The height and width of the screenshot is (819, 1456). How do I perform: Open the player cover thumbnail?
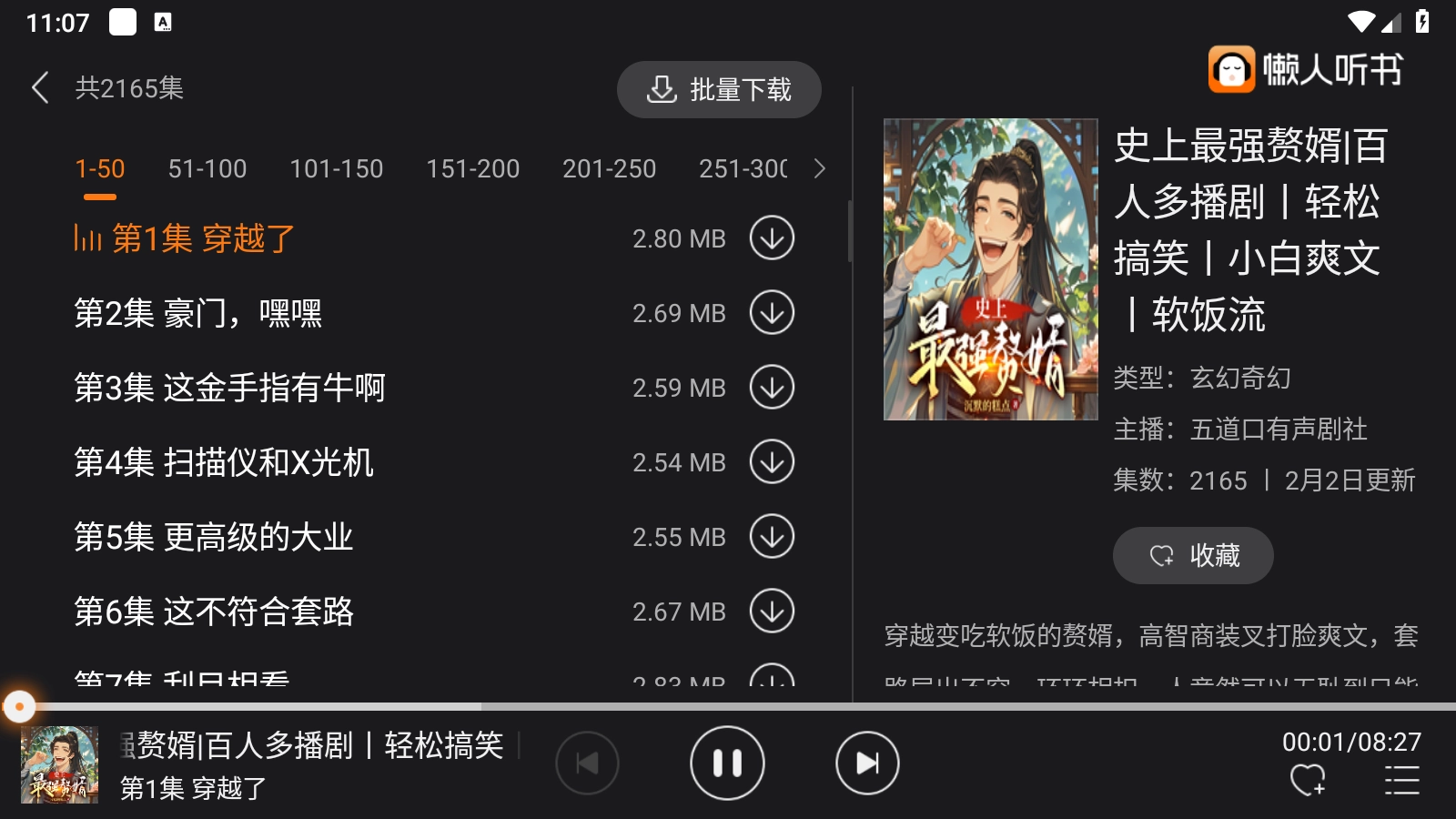click(x=60, y=764)
